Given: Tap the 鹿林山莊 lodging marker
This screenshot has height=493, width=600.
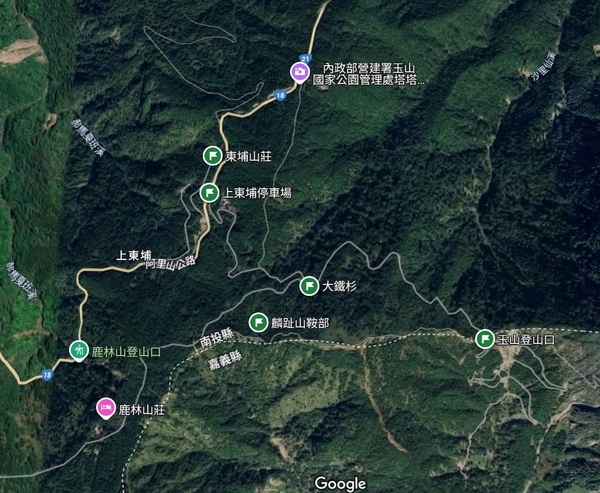Looking at the screenshot, I should click(105, 408).
